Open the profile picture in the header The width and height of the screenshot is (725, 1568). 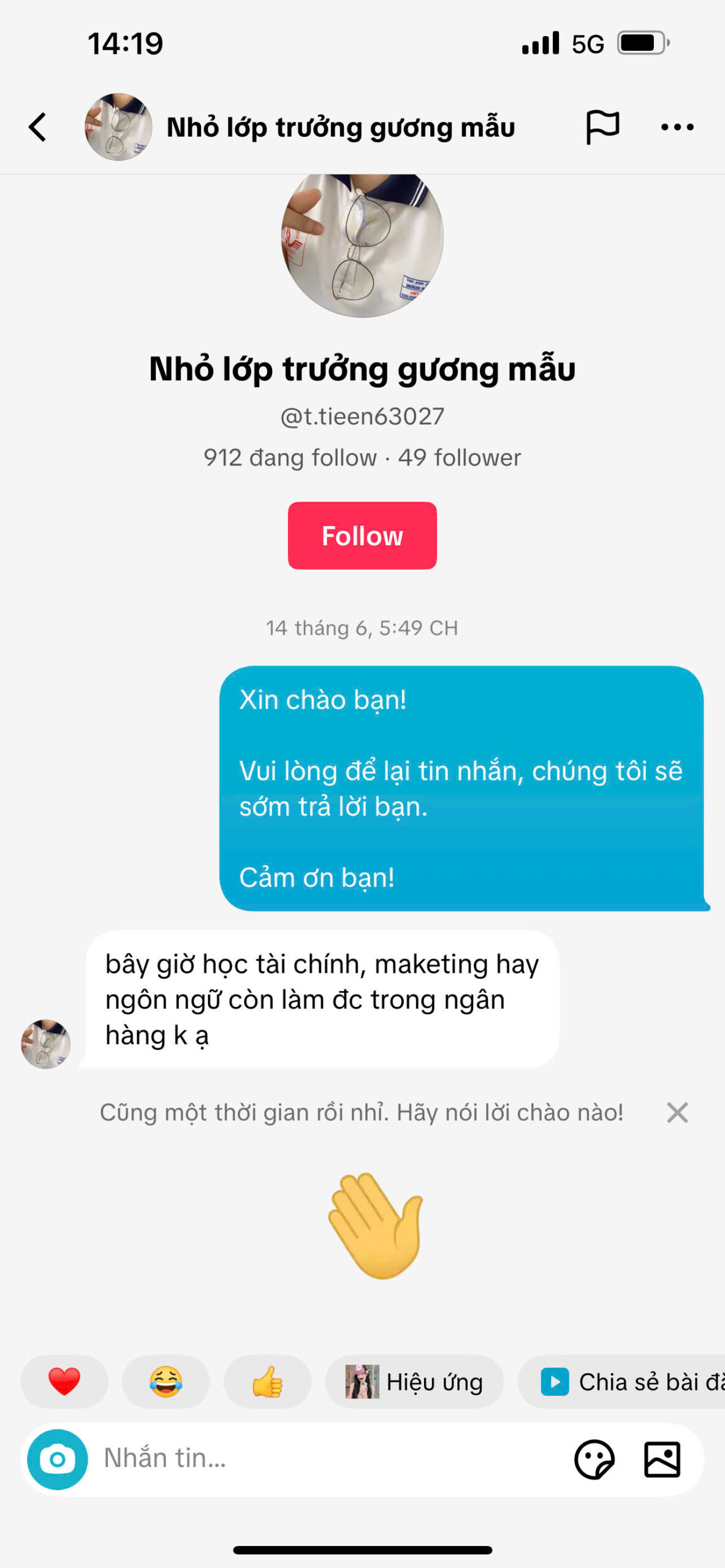(x=118, y=127)
